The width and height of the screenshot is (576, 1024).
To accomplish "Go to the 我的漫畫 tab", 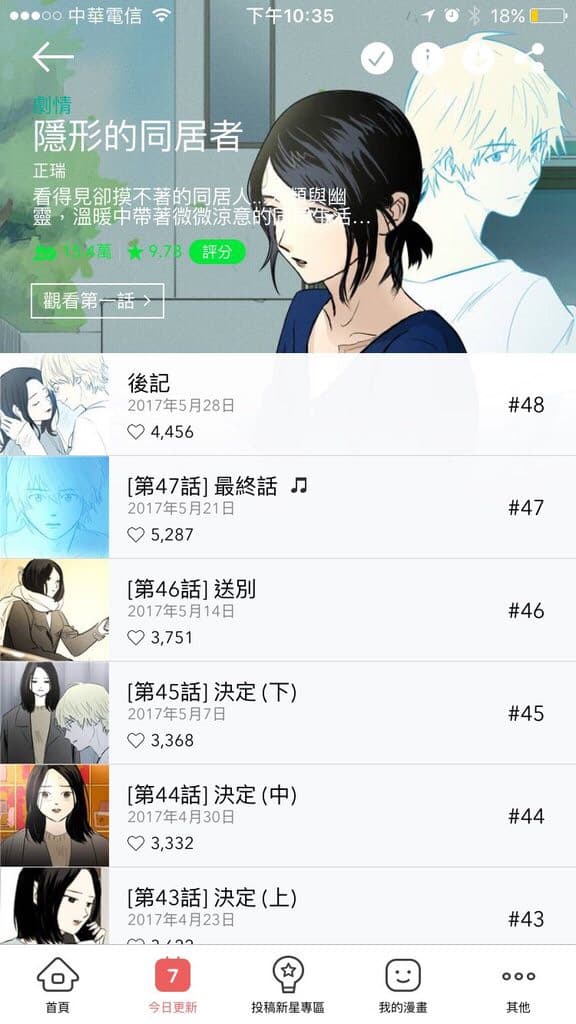I will point(403,984).
